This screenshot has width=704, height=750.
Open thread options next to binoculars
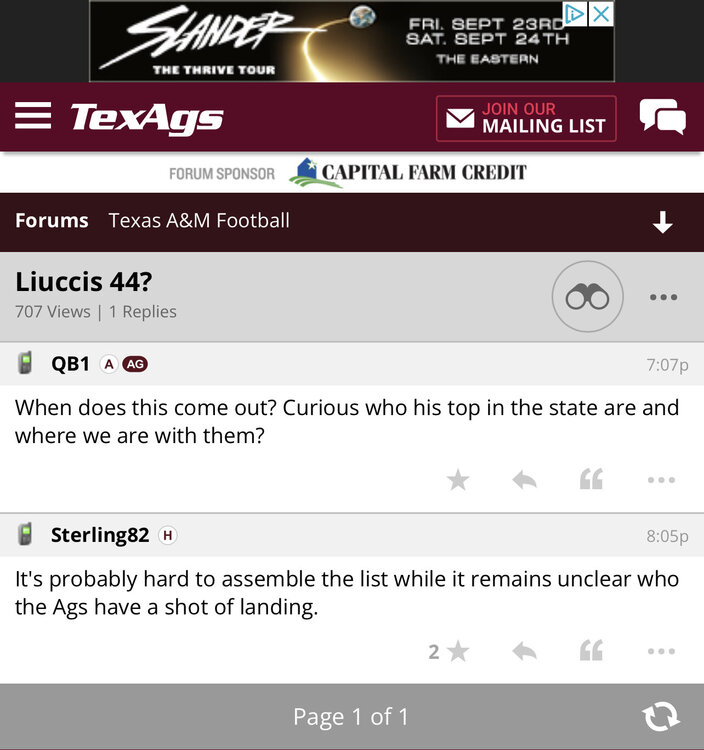[x=662, y=297]
